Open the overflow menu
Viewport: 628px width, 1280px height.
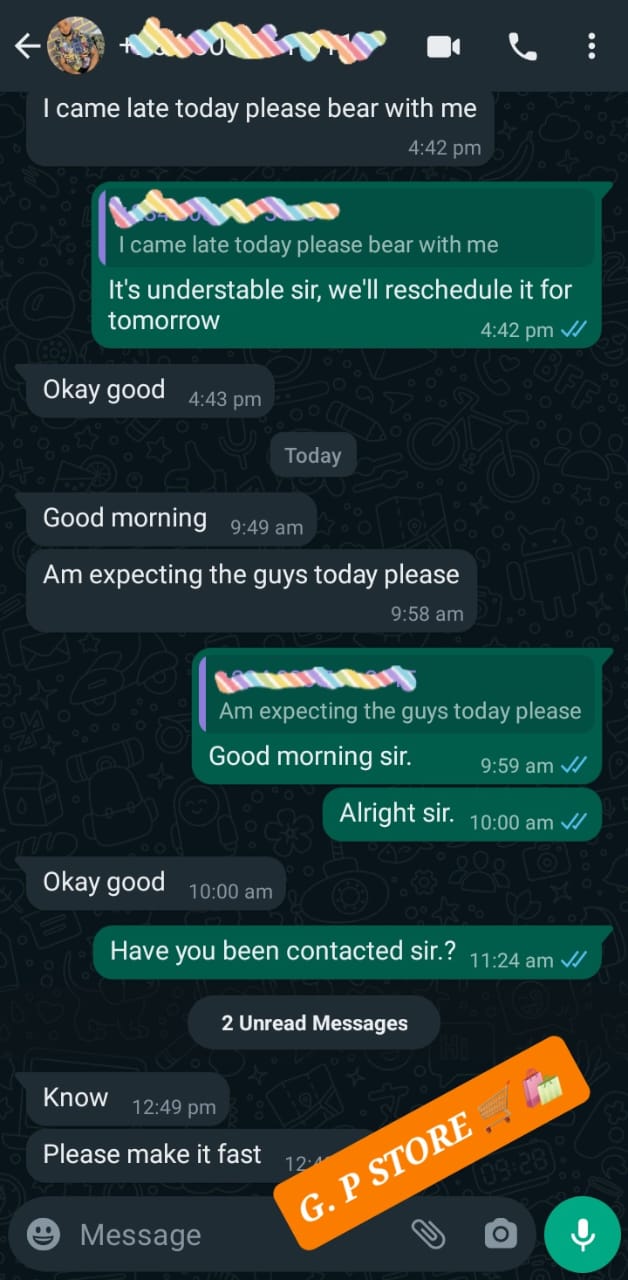click(592, 46)
